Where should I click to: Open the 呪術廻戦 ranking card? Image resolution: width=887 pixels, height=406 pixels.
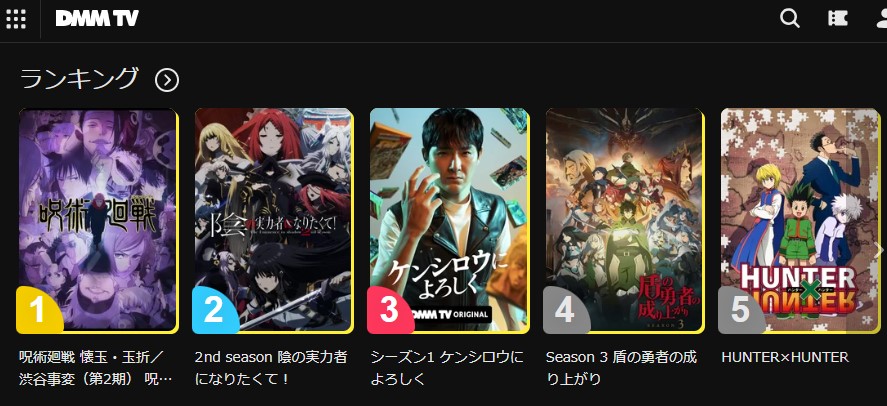tap(98, 220)
